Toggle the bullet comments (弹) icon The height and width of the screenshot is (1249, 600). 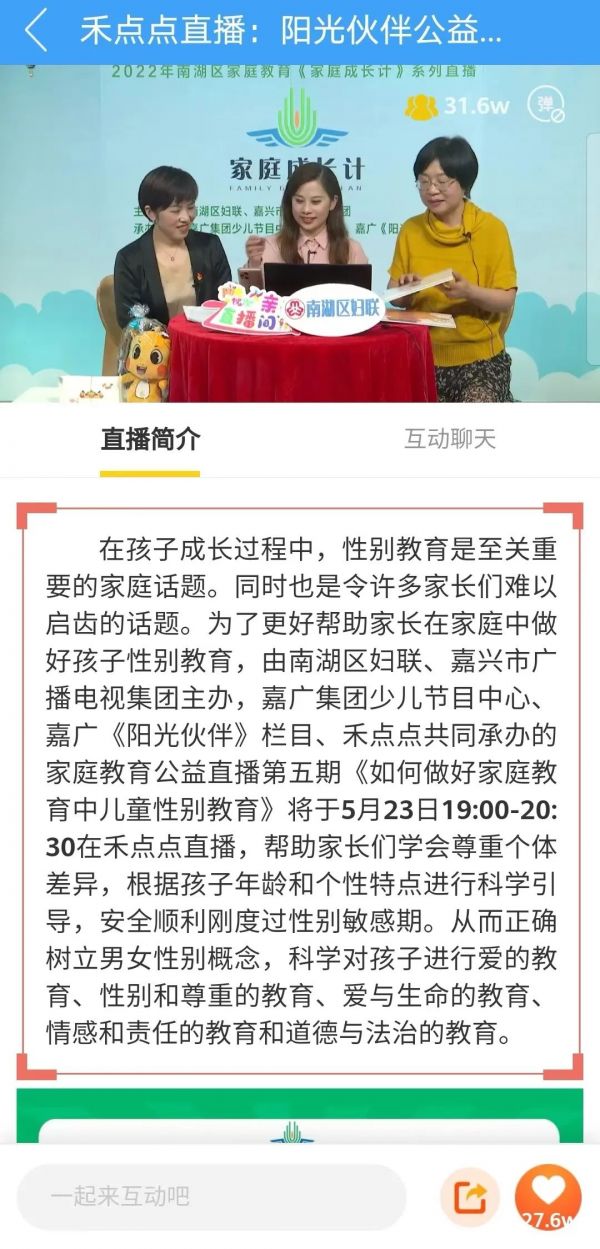tap(546, 104)
